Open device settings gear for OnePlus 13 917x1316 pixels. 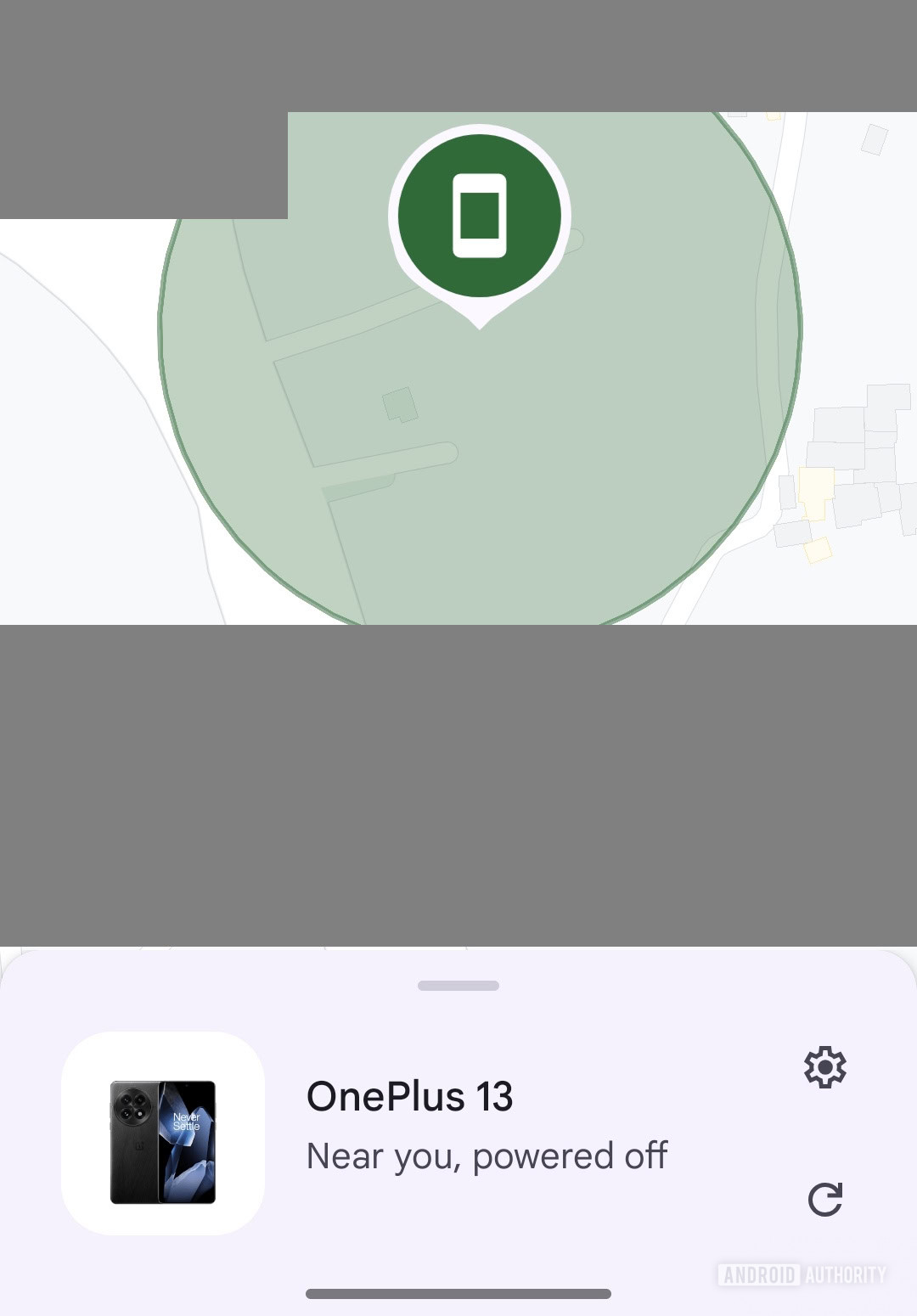click(824, 1067)
